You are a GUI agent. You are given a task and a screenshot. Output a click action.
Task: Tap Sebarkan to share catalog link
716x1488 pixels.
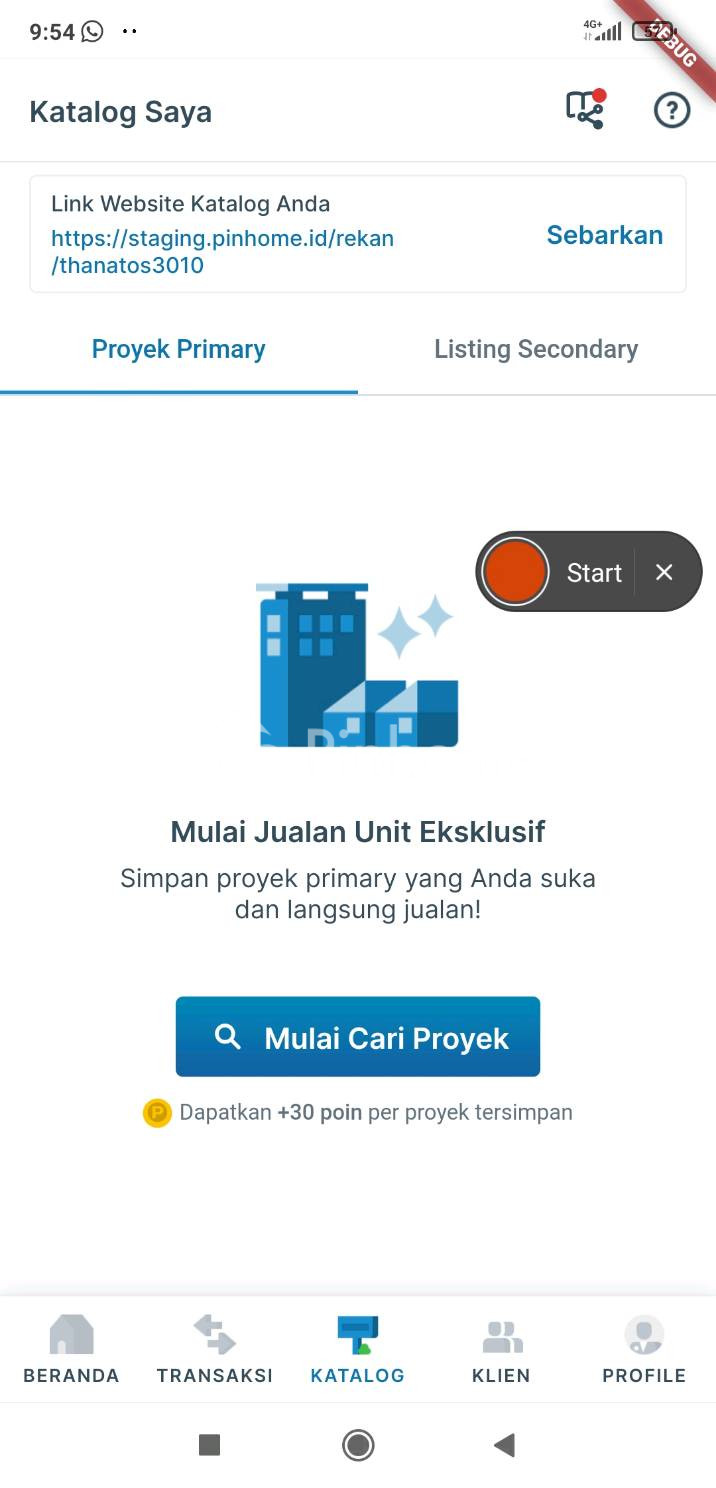[x=604, y=235]
